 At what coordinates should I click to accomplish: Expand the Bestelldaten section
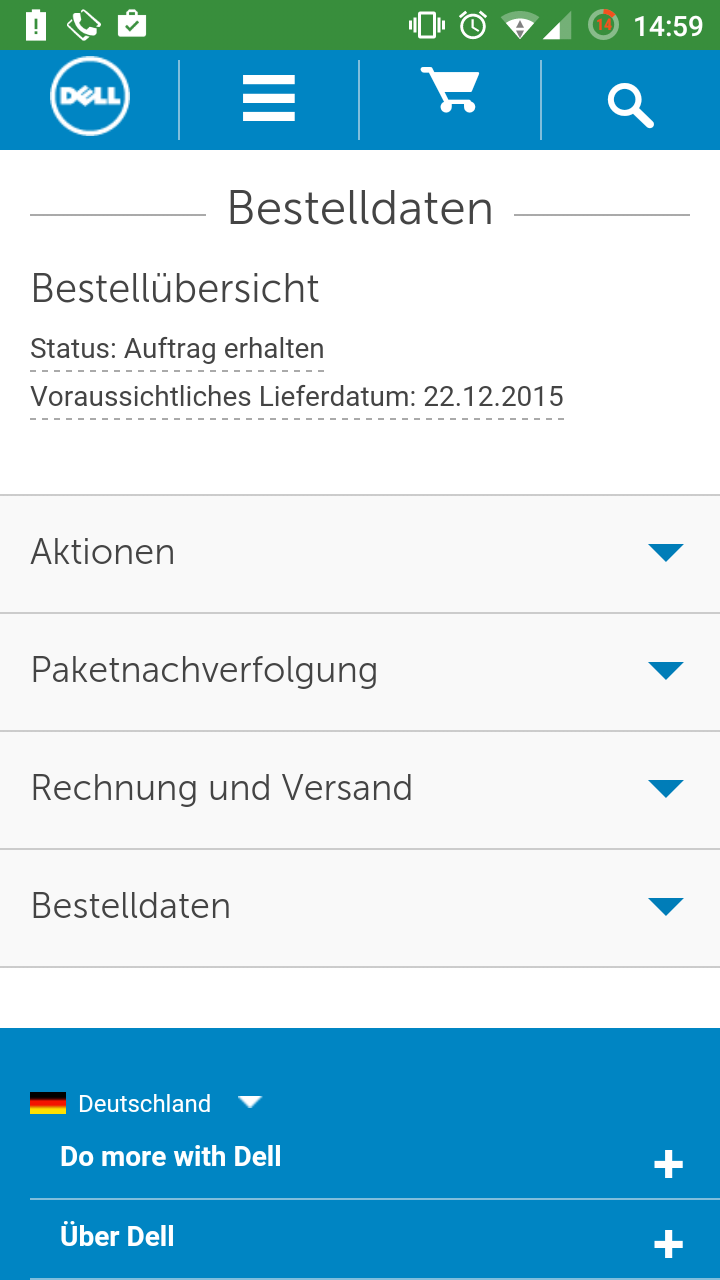click(360, 908)
